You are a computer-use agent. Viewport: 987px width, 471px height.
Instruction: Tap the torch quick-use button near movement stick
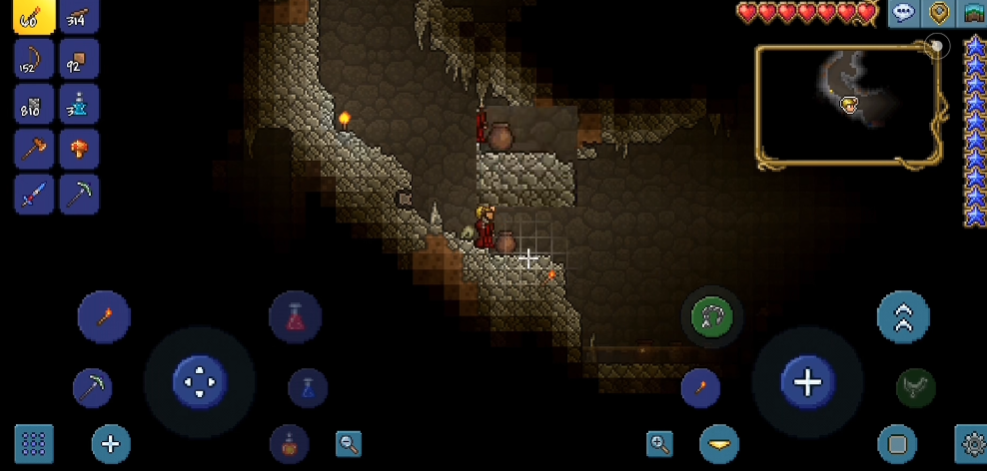[x=104, y=317]
